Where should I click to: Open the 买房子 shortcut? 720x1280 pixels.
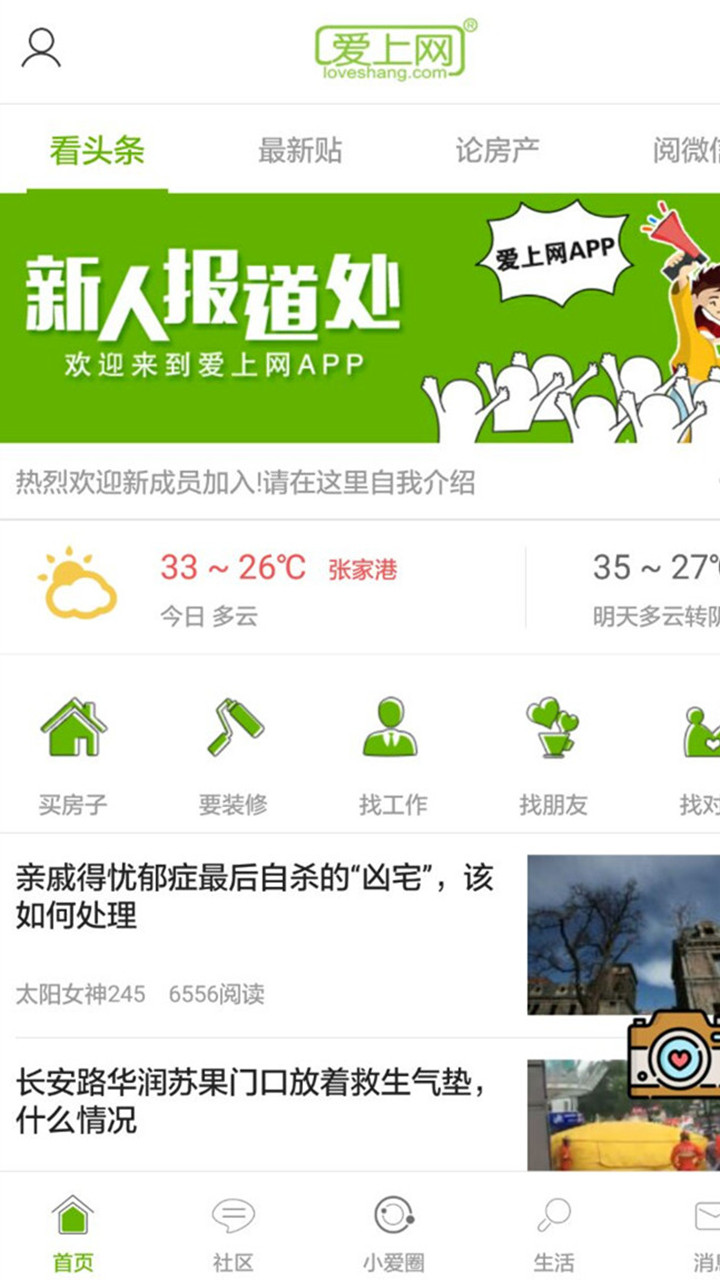click(73, 755)
